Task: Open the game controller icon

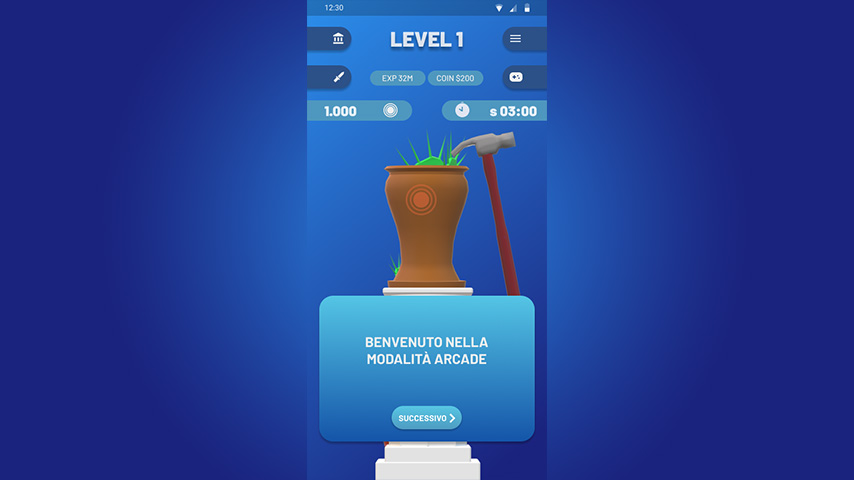Action: [516, 77]
